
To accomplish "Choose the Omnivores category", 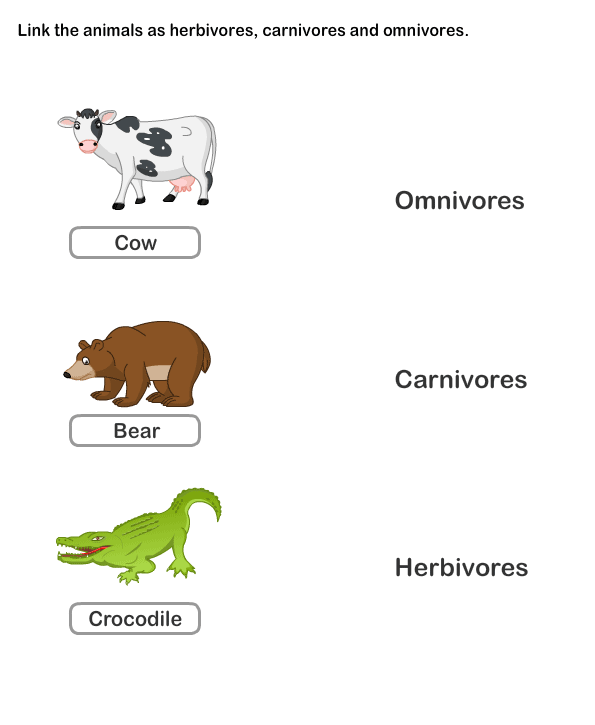I will point(460,201).
